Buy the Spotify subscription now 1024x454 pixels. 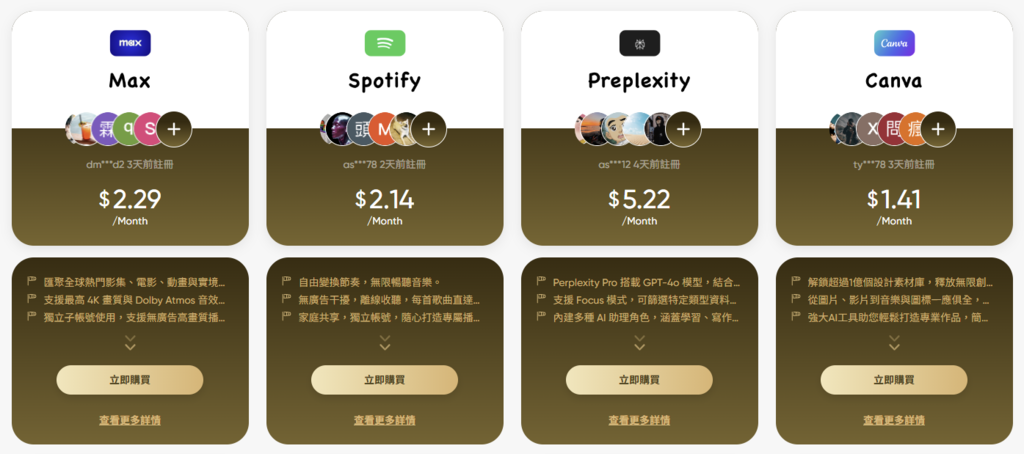[x=385, y=380]
